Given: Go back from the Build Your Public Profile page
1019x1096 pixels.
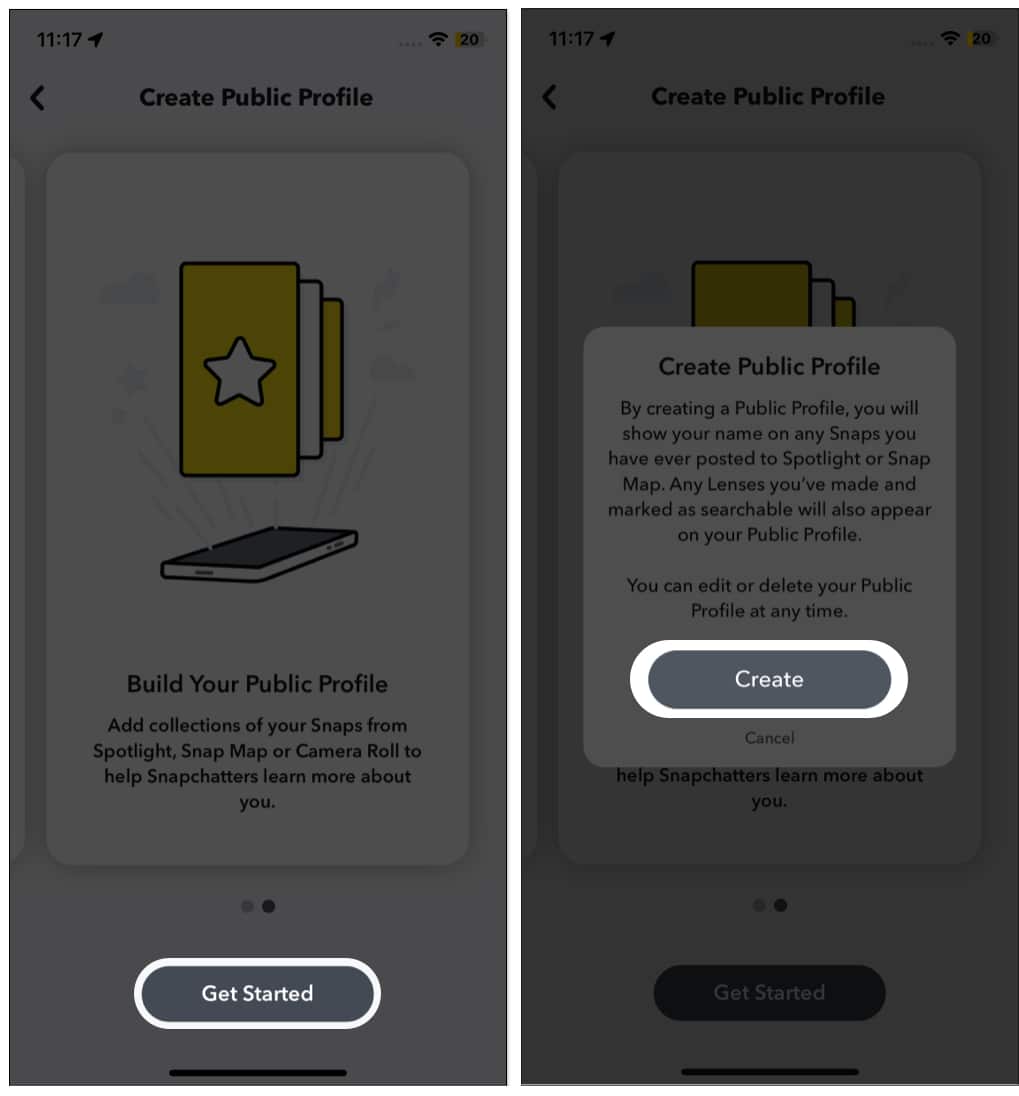Looking at the screenshot, I should click(38, 97).
